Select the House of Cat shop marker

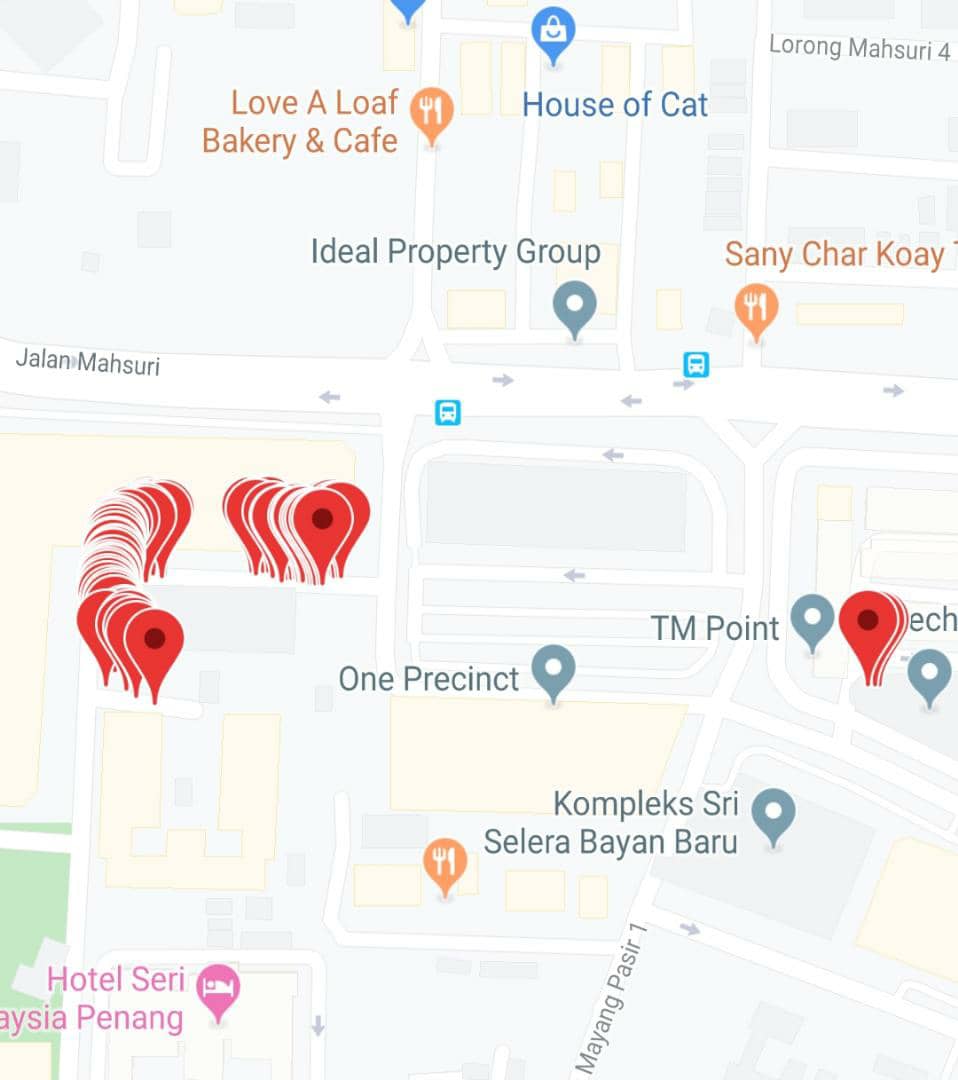point(552,30)
